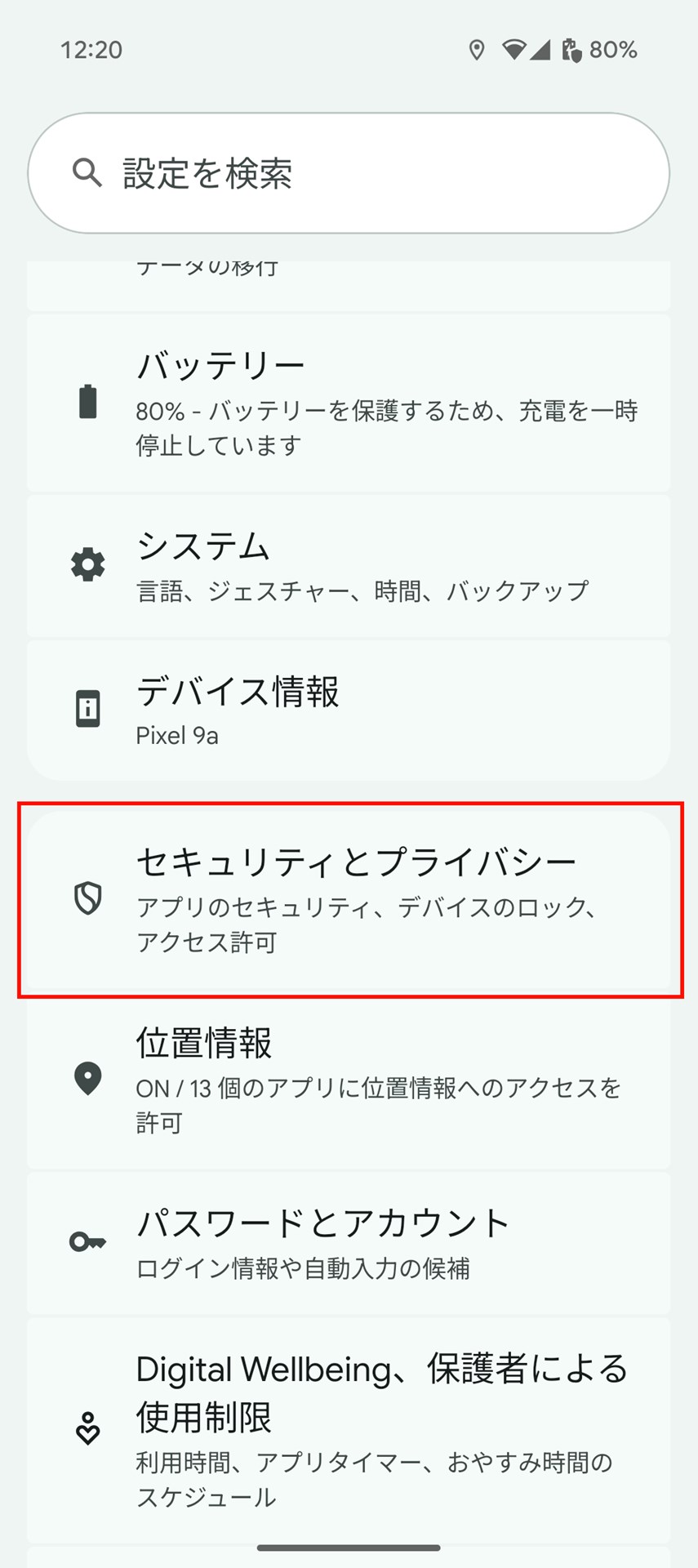This screenshot has height=1568, width=698.
Task: Open セキュリティとプライバシー
Action: coord(349,900)
